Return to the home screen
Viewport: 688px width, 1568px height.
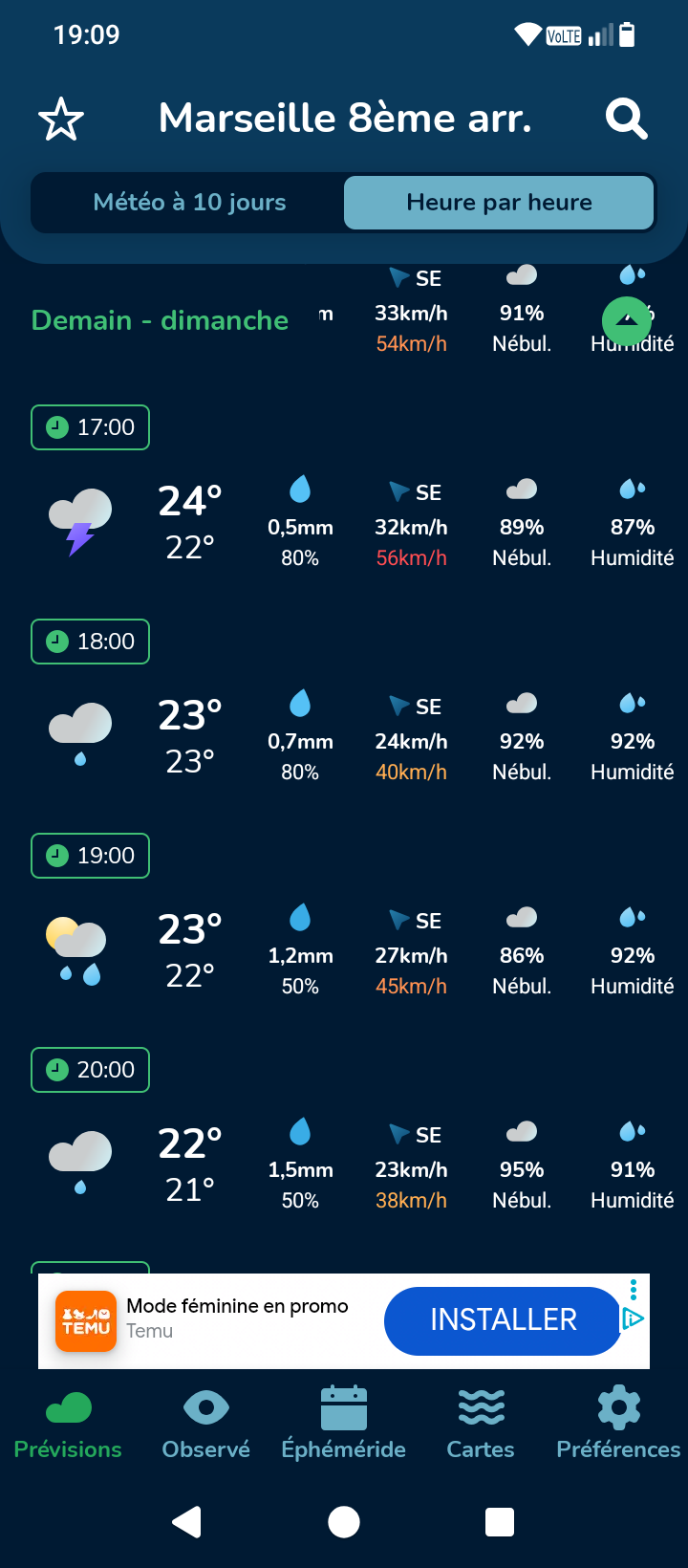point(344,1521)
